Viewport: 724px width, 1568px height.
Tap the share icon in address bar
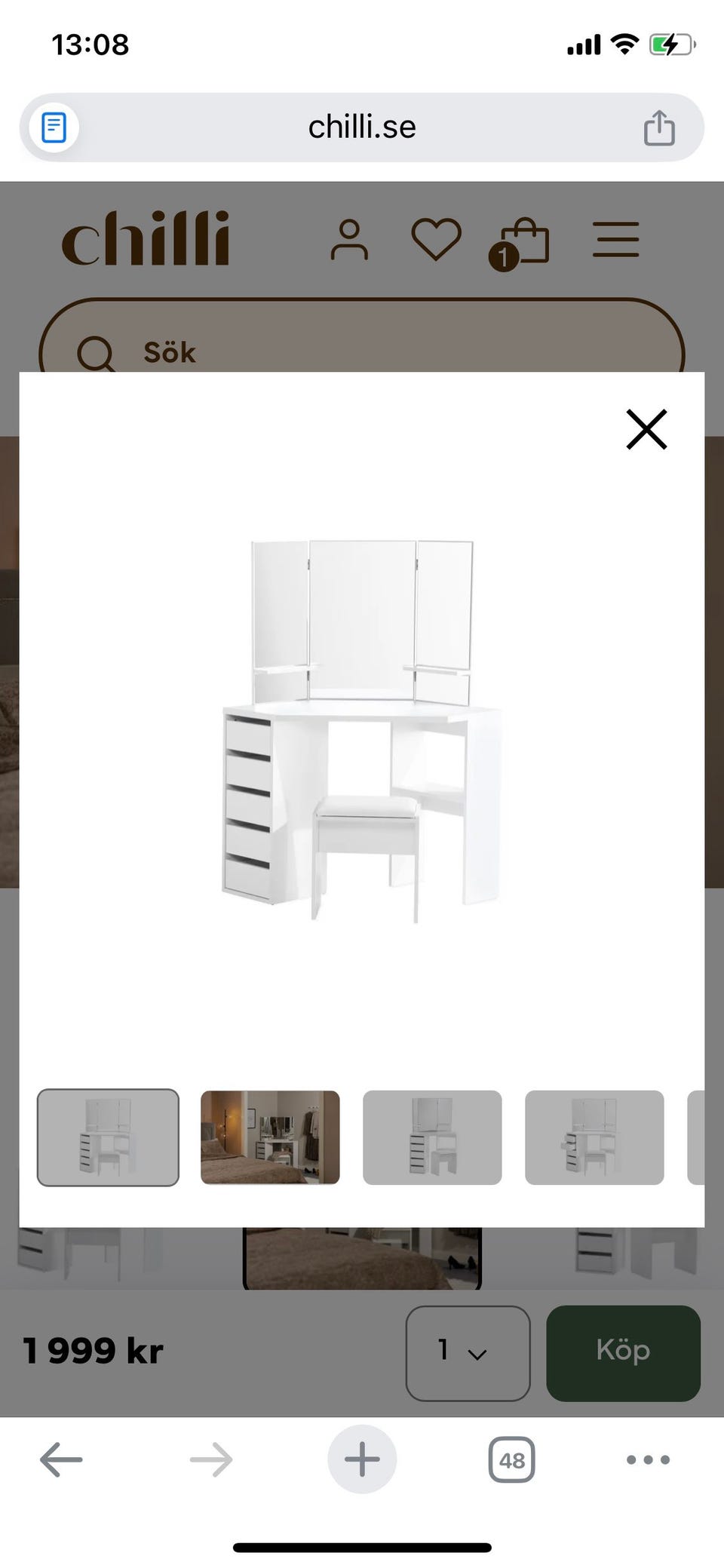[x=660, y=127]
